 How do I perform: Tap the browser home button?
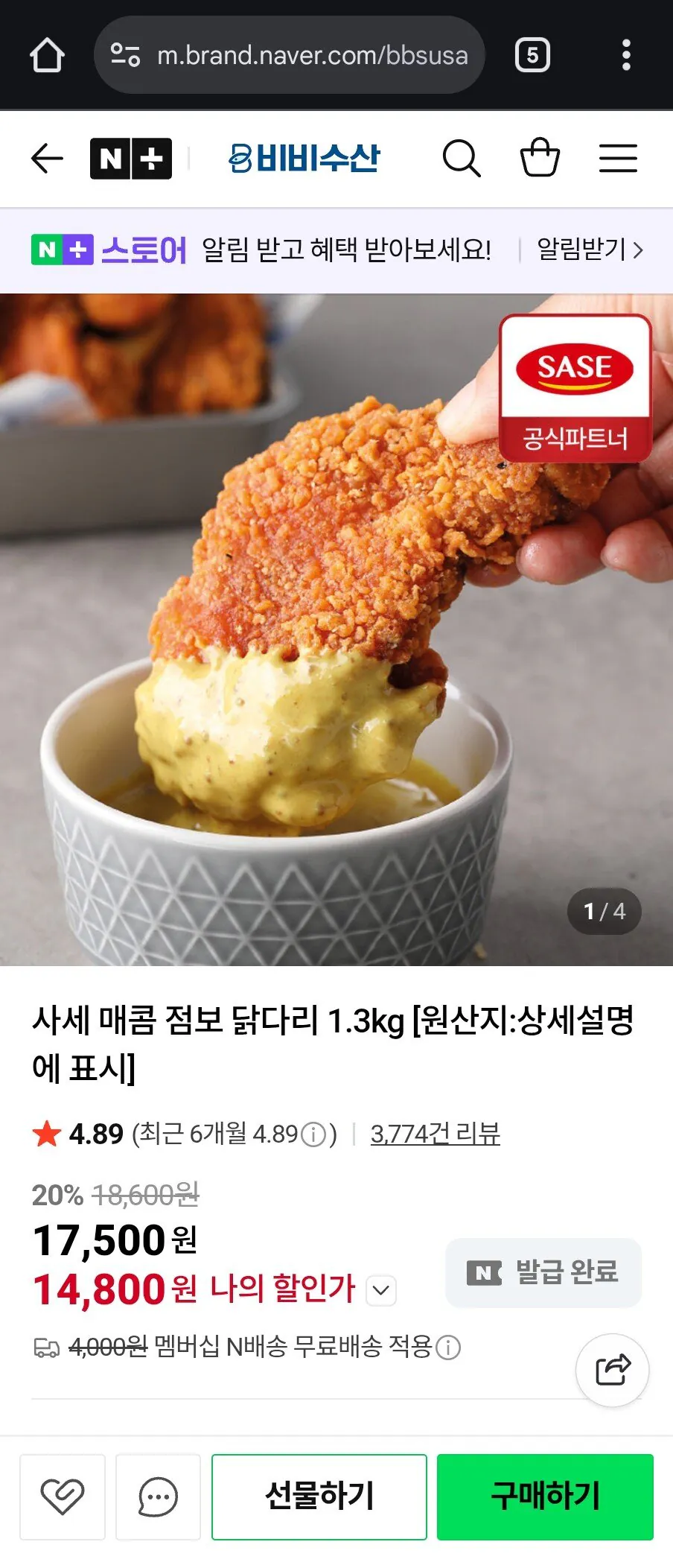(46, 54)
